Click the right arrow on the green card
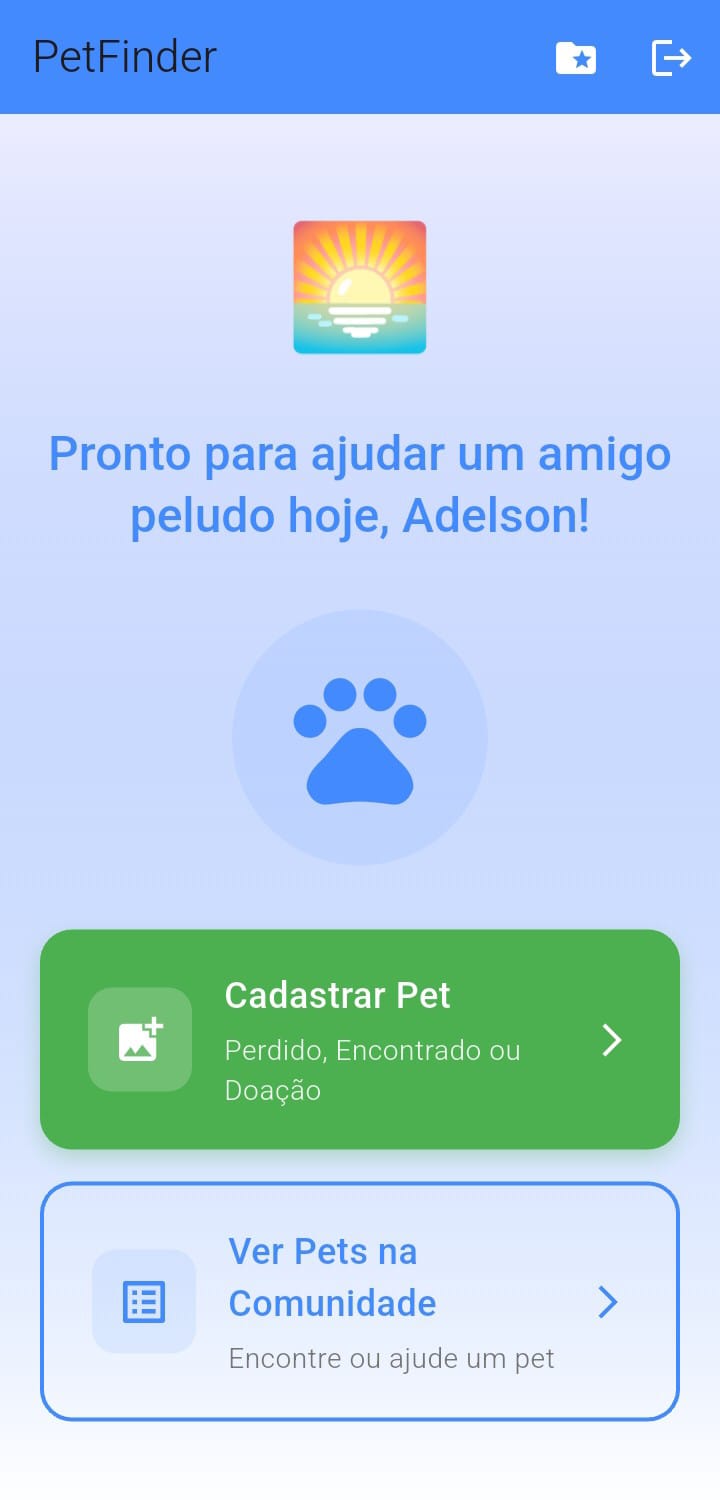This screenshot has height=1500, width=720. [611, 1040]
